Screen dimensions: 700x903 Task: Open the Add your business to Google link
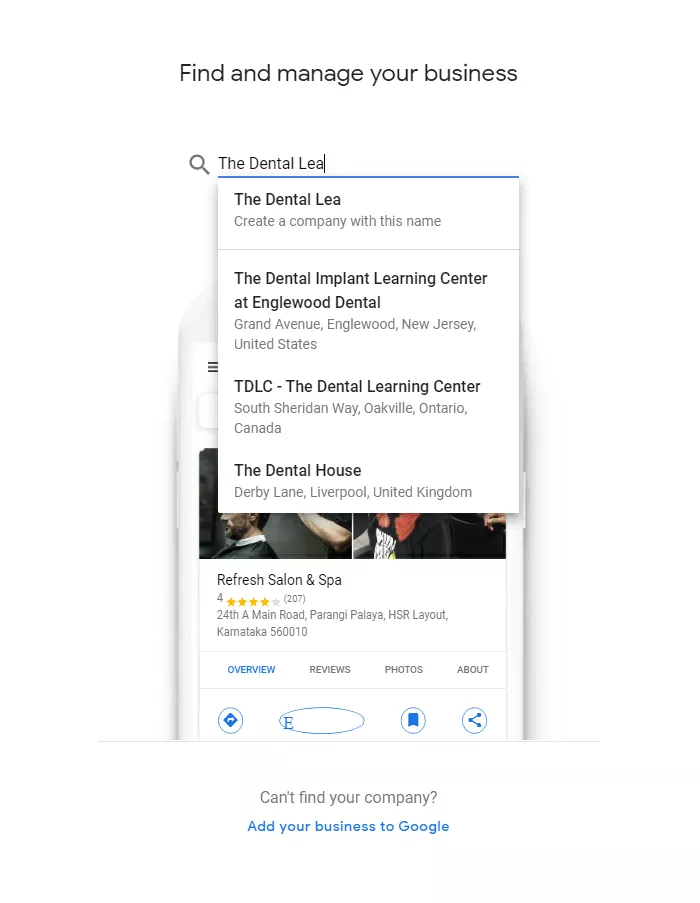pyautogui.click(x=348, y=826)
